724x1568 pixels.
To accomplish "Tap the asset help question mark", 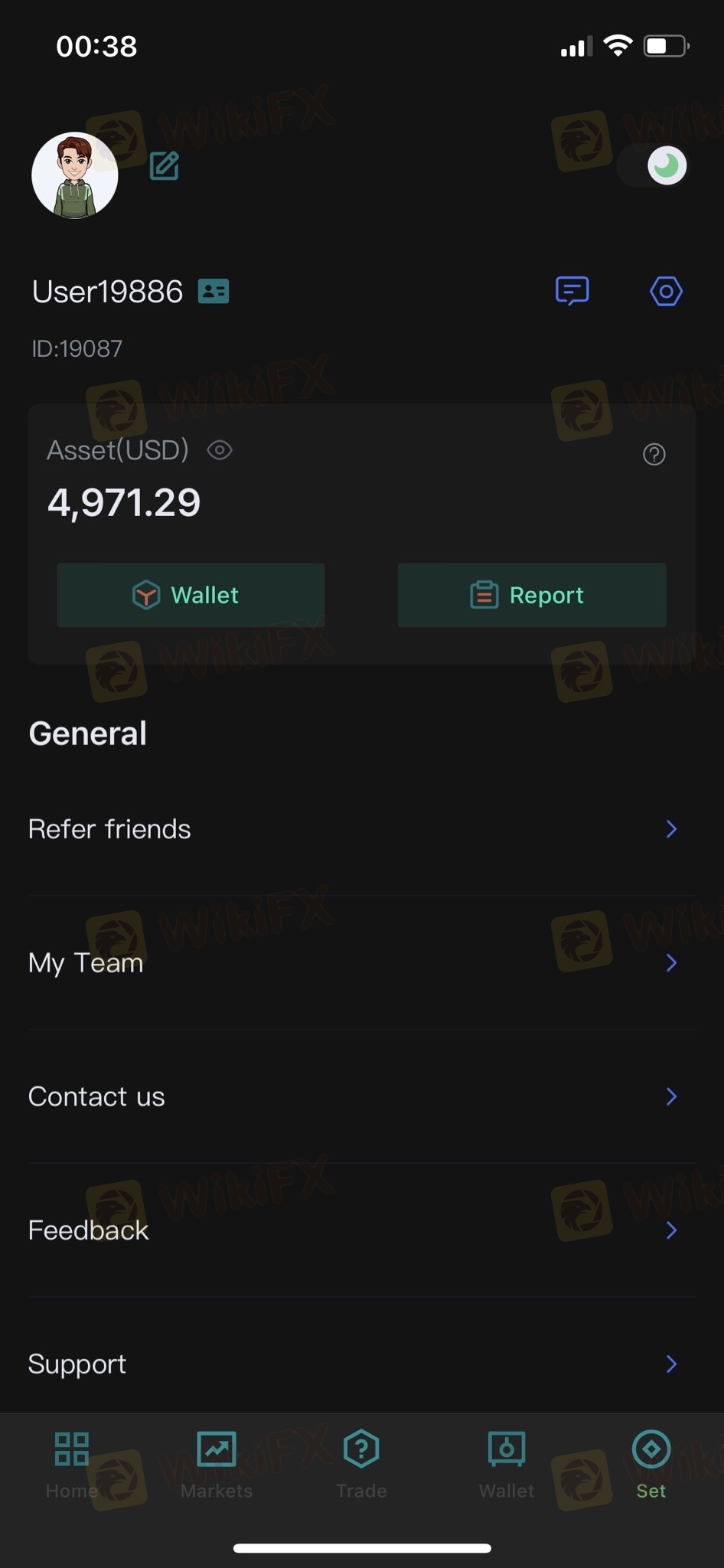I will tap(654, 455).
